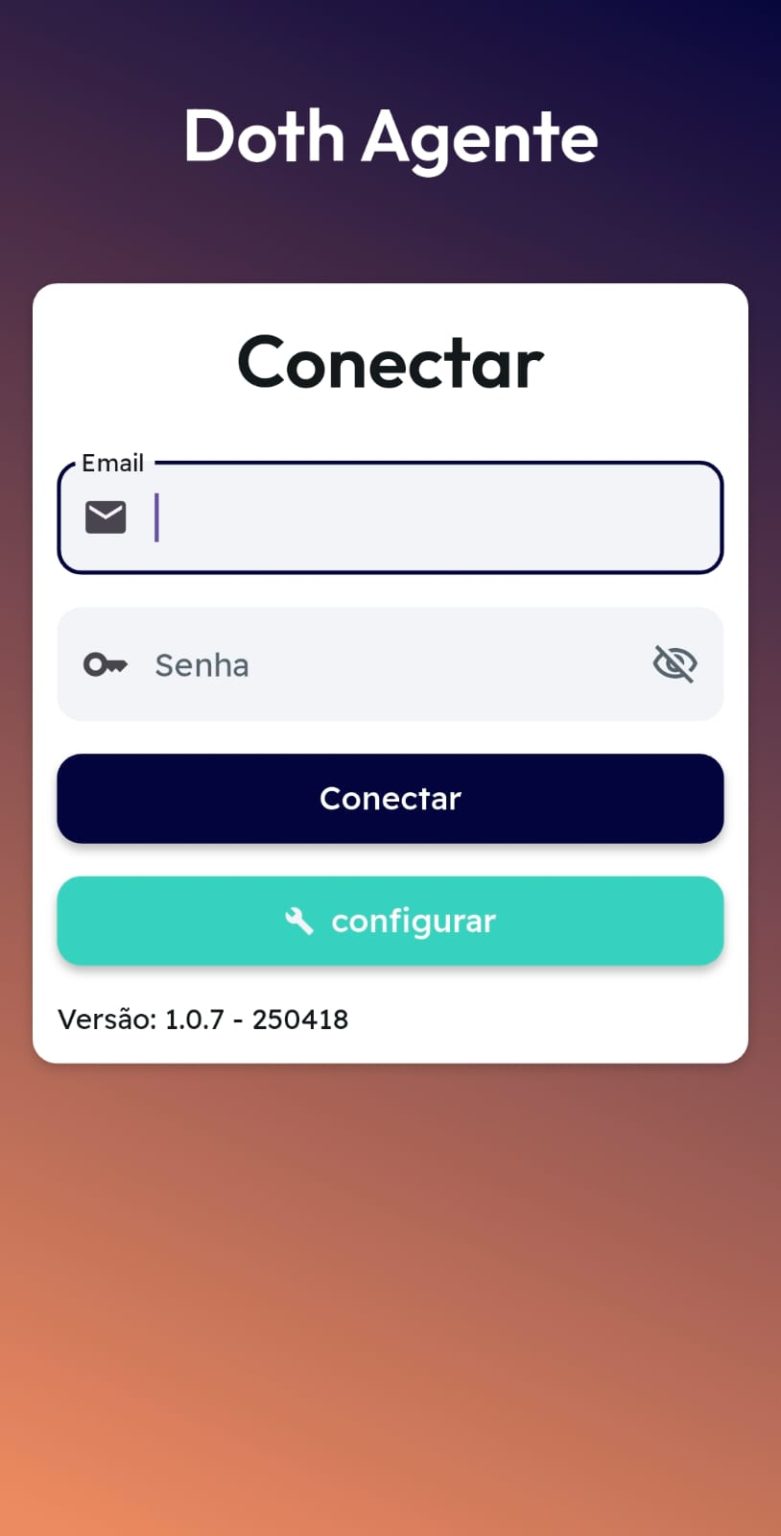Image resolution: width=781 pixels, height=1536 pixels.
Task: Focus the Email input field
Action: pyautogui.click(x=390, y=518)
